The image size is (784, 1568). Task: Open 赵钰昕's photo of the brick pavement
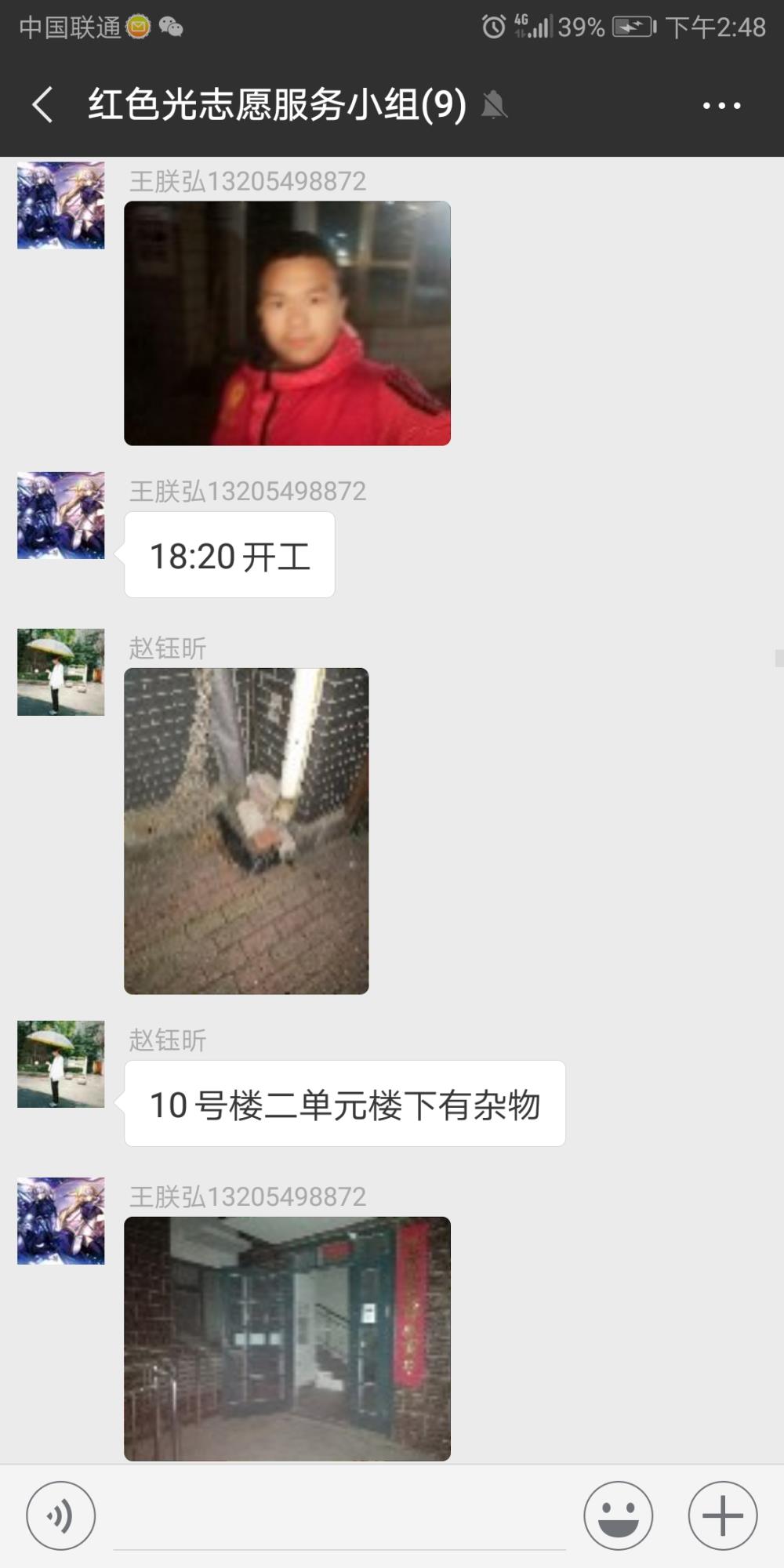(246, 831)
